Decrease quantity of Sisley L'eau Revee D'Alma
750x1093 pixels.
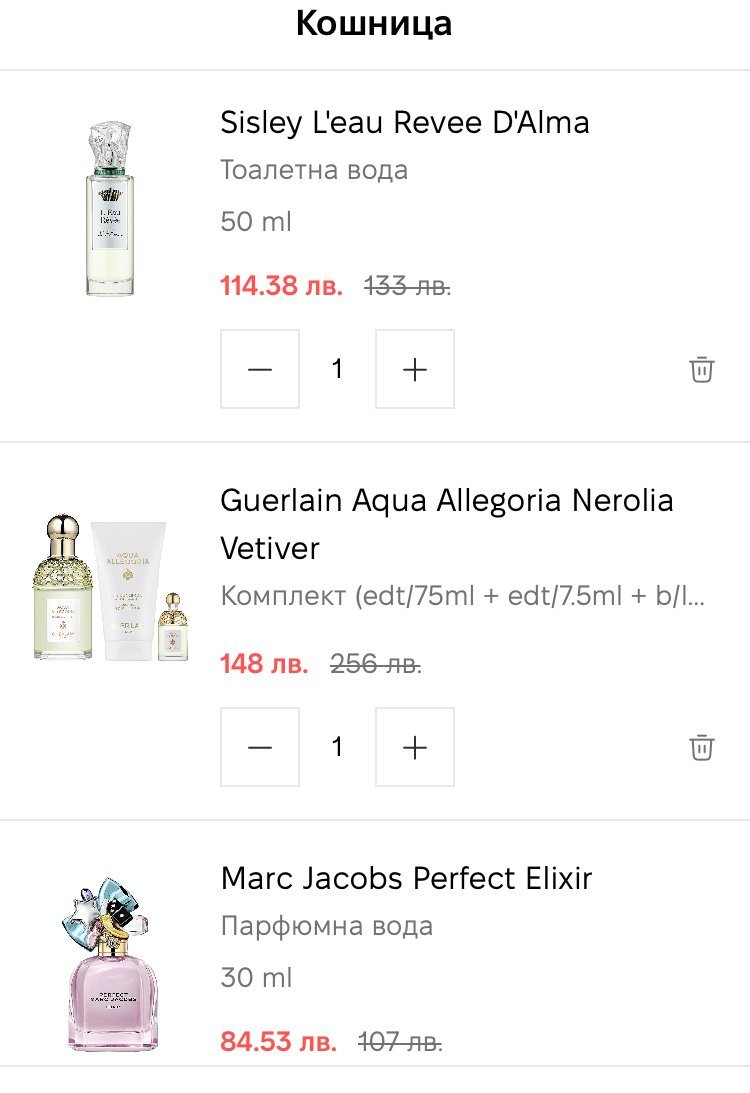click(260, 369)
